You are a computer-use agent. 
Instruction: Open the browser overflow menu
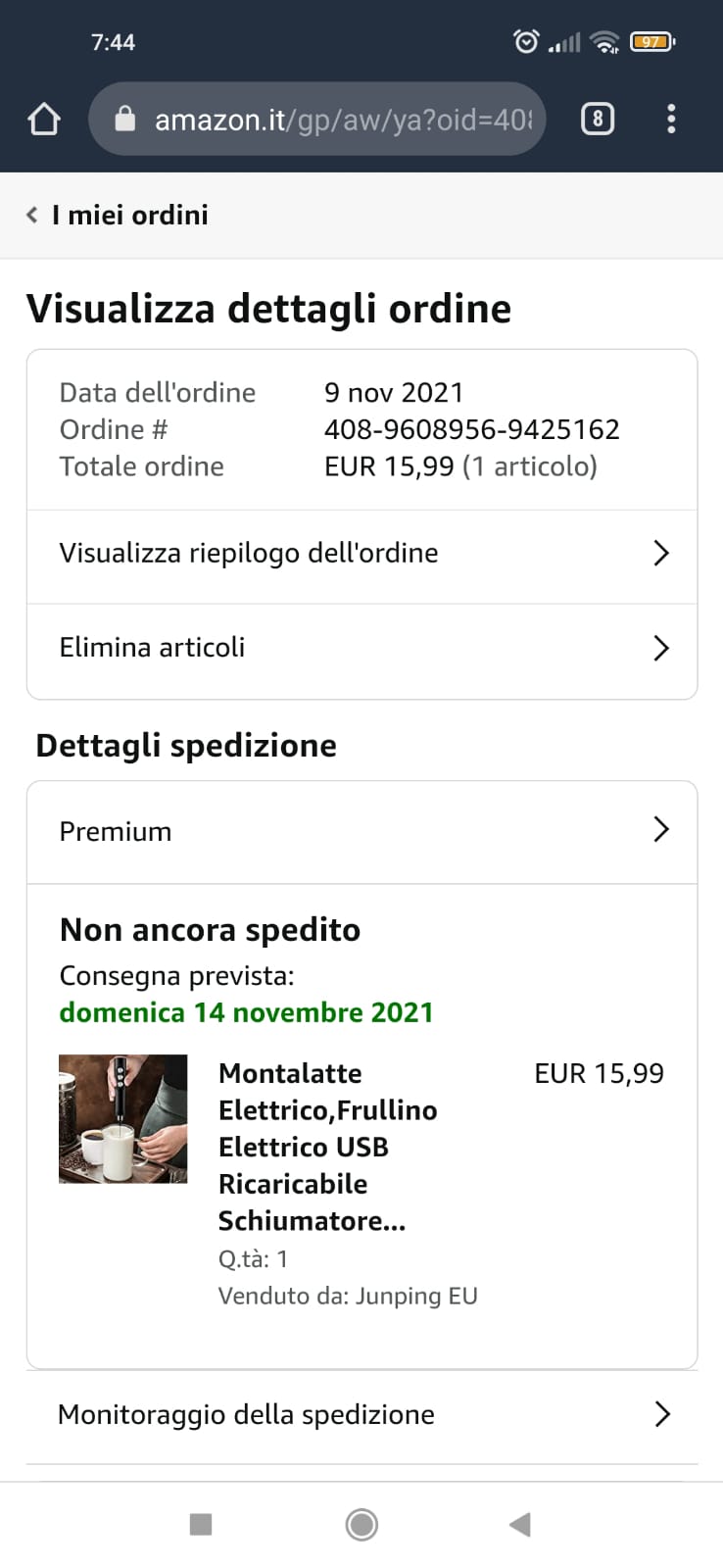coord(671,120)
